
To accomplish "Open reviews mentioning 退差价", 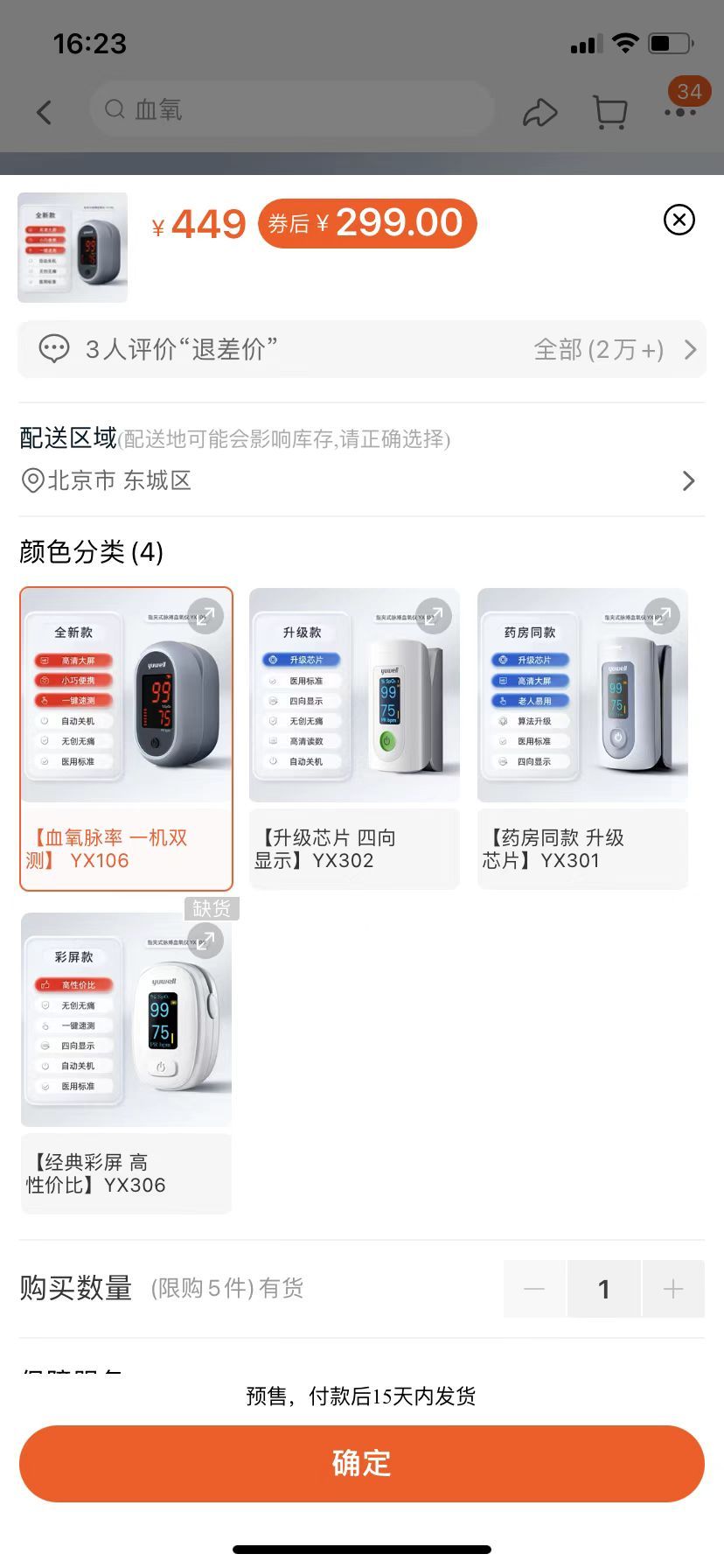I will (x=362, y=350).
